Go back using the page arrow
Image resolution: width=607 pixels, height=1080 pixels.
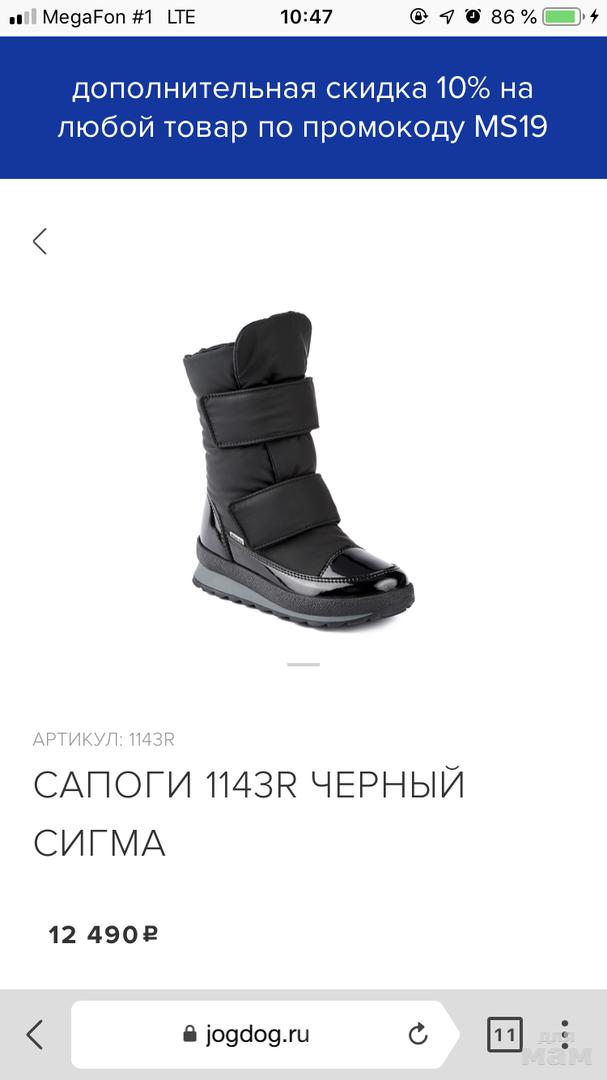(40, 241)
